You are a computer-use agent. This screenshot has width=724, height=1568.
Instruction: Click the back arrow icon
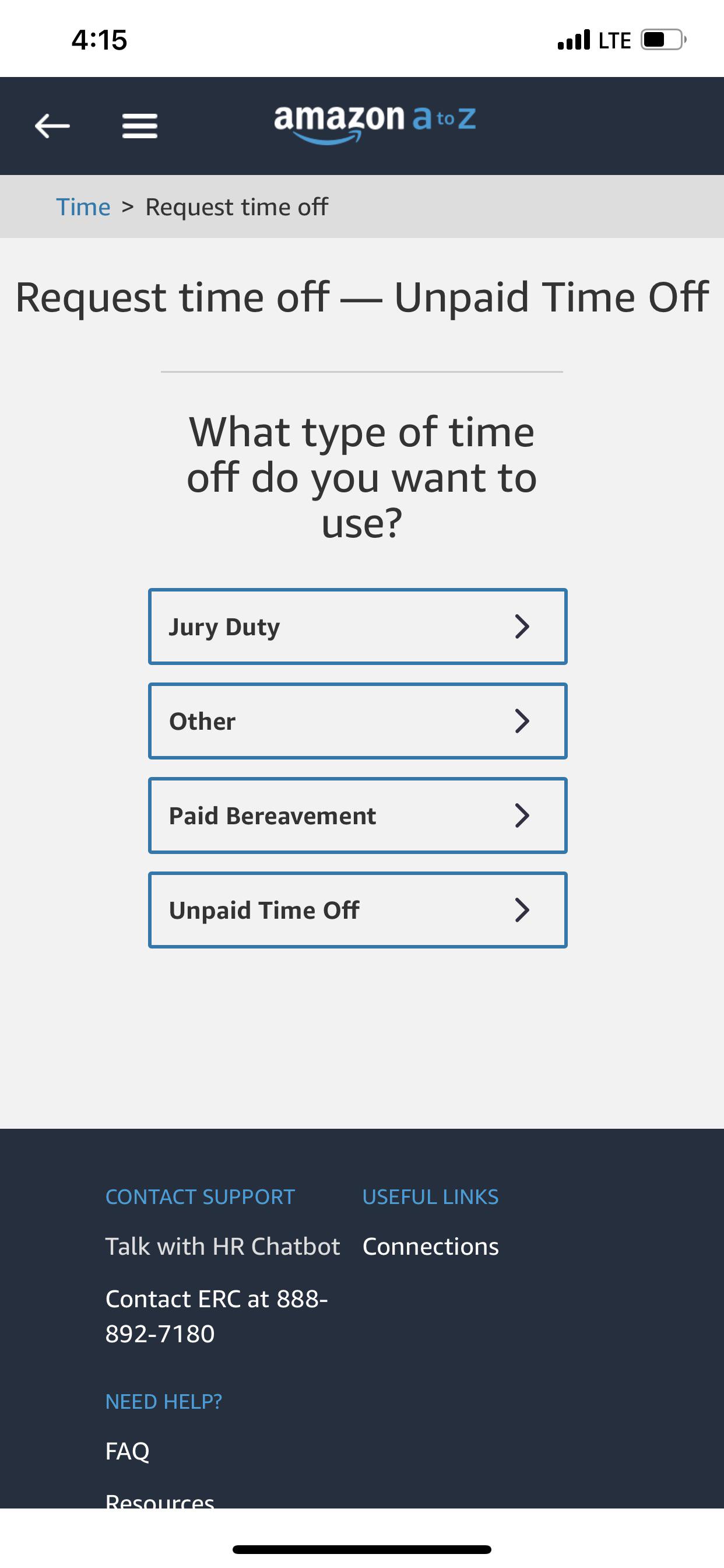tap(51, 126)
